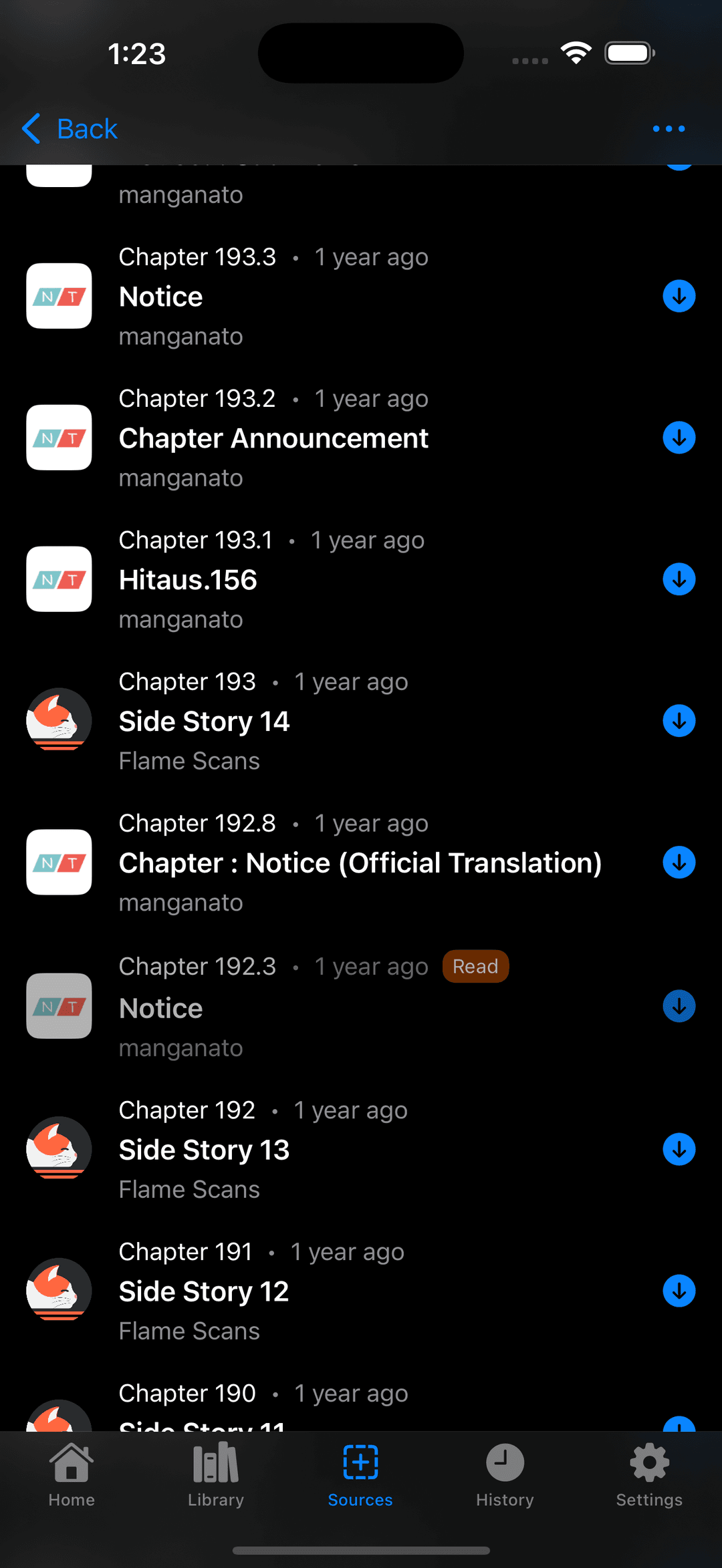Image resolution: width=722 pixels, height=1568 pixels.
Task: Tap the Flame Scans fox icon beside Side Story 14
Action: 58,721
